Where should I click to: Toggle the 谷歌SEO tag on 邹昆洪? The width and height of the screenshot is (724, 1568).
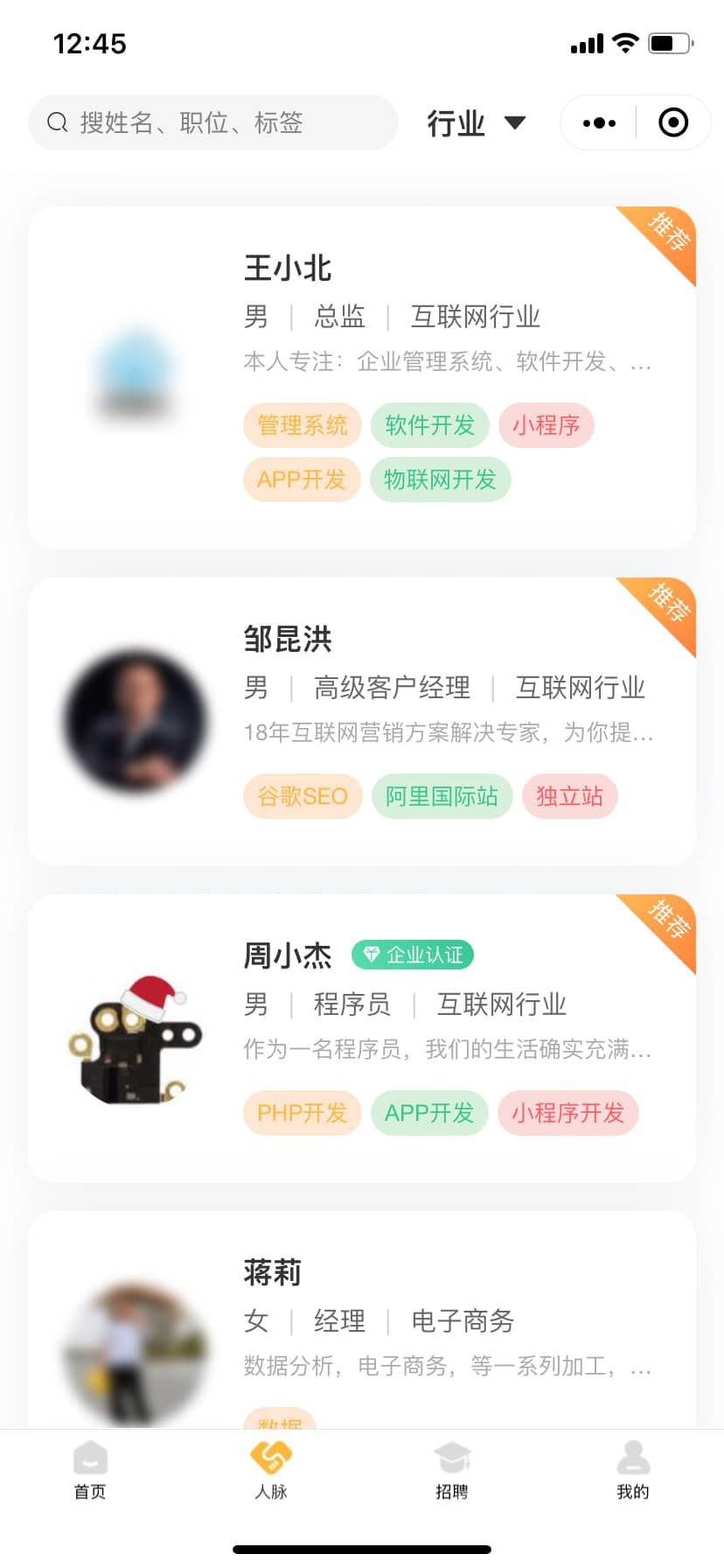tap(303, 796)
